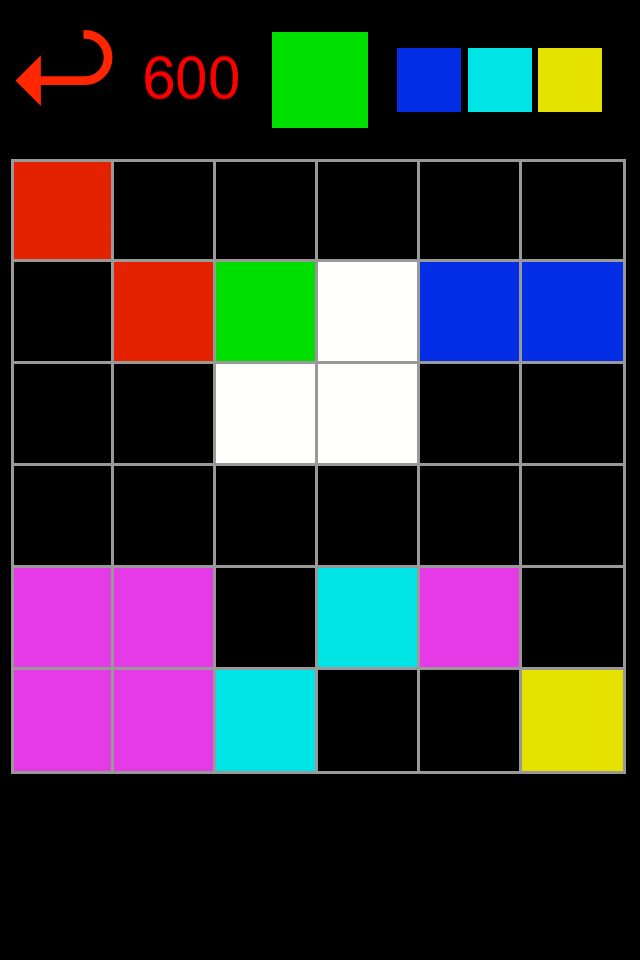Image resolution: width=640 pixels, height=960 pixels.
Task: Place block in empty cell between magenta and cyan
Action: point(265,617)
